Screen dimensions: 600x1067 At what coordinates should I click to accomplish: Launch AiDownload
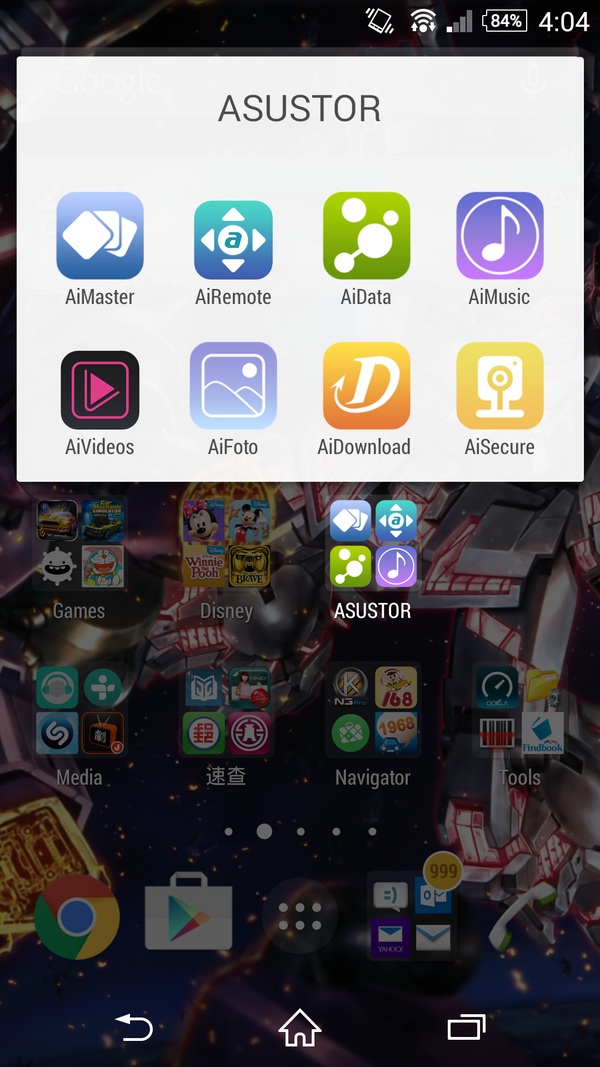[366, 386]
